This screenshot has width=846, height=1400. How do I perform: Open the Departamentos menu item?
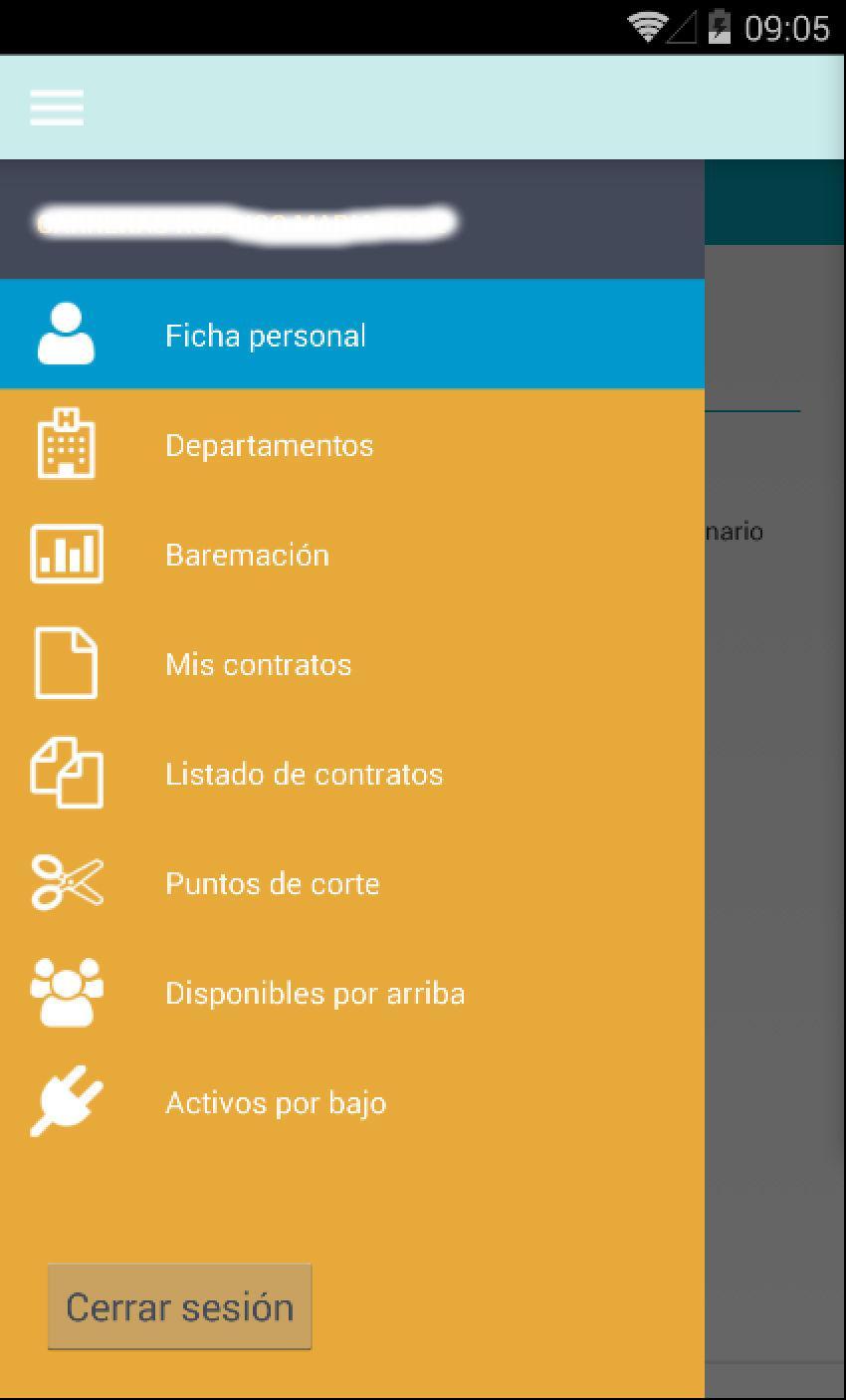[269, 444]
